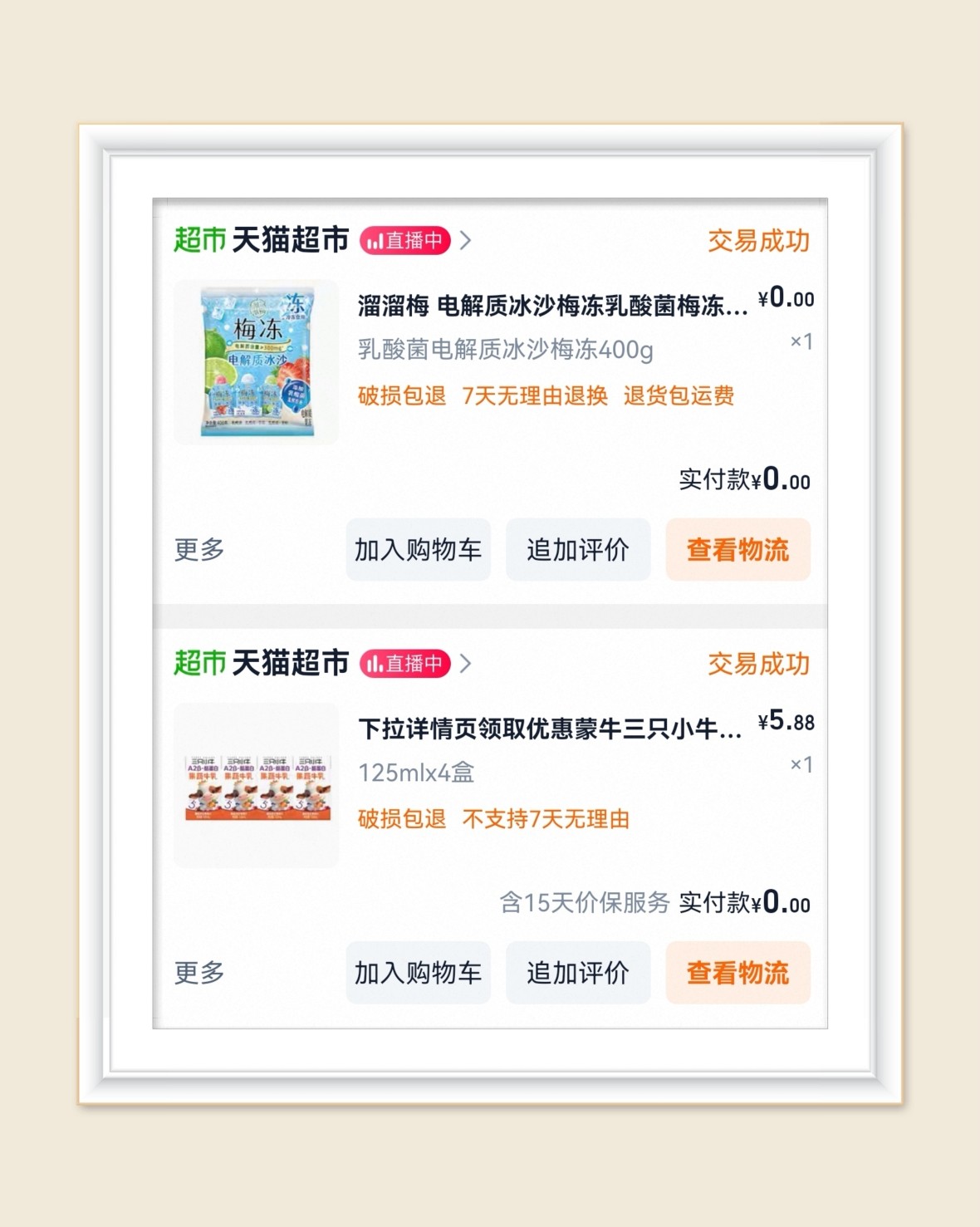This screenshot has height=1227, width=980.
Task: Click the bar-chart live icon inside first 直播中 badge
Action: pos(375,241)
